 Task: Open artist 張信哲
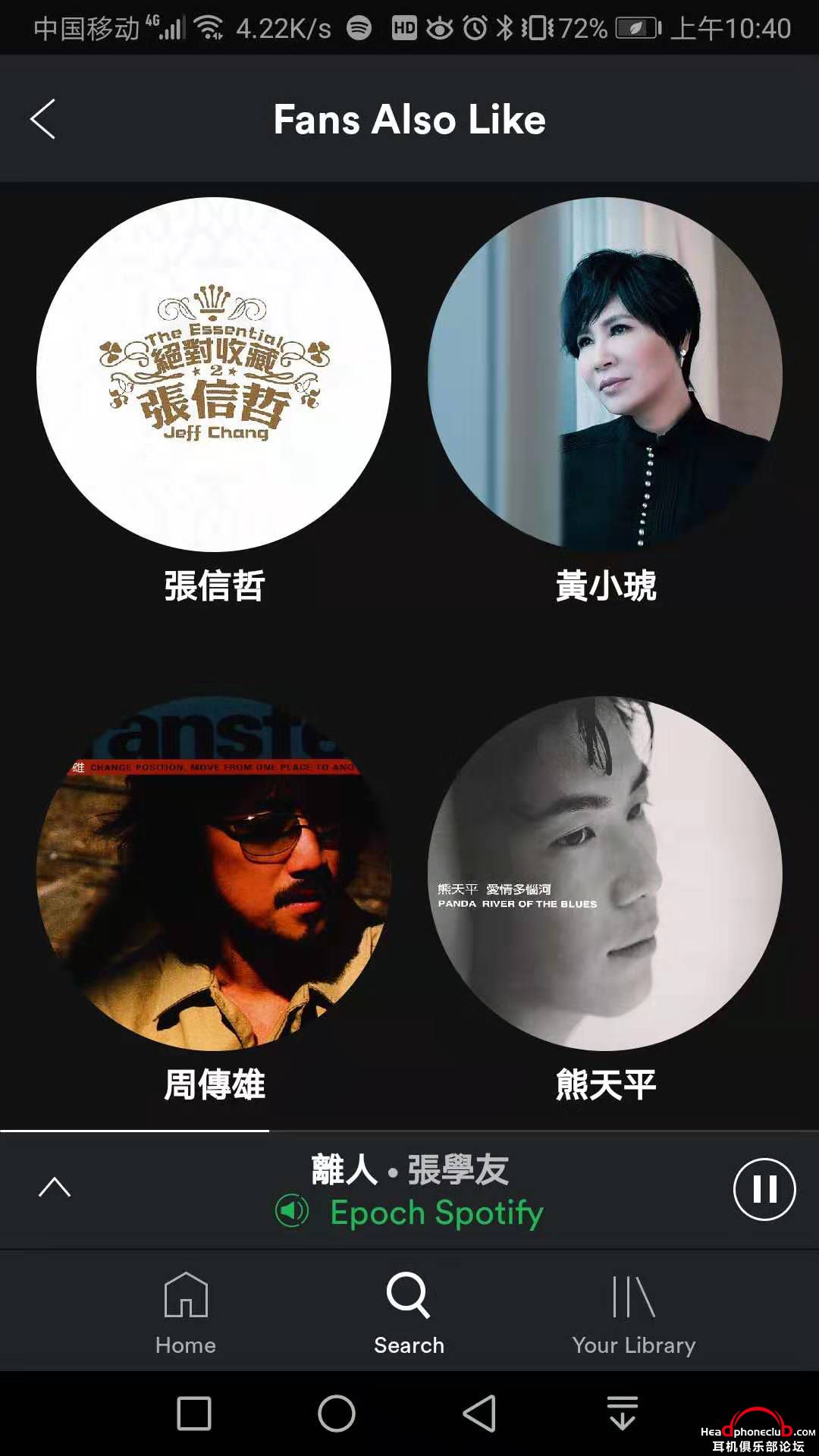point(214,375)
